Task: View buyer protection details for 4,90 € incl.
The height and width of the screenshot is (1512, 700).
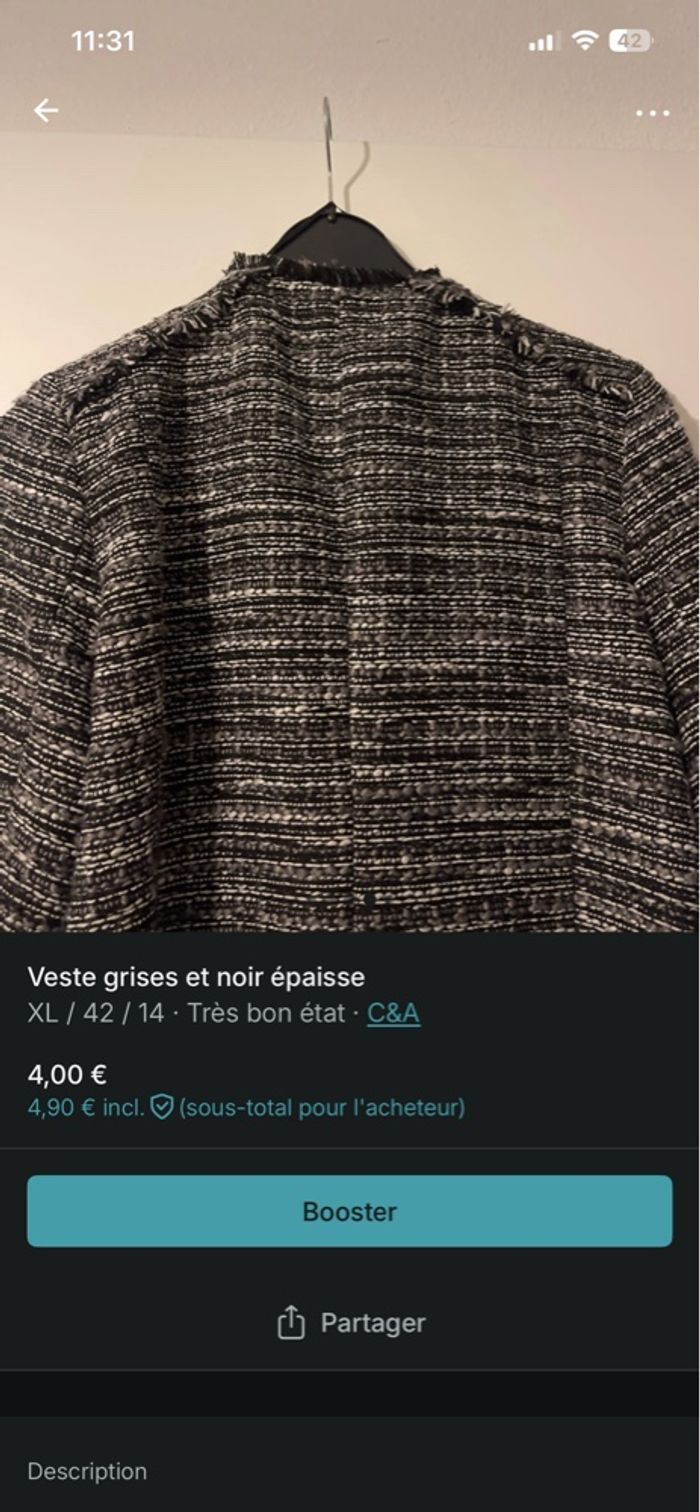Action: (162, 1107)
